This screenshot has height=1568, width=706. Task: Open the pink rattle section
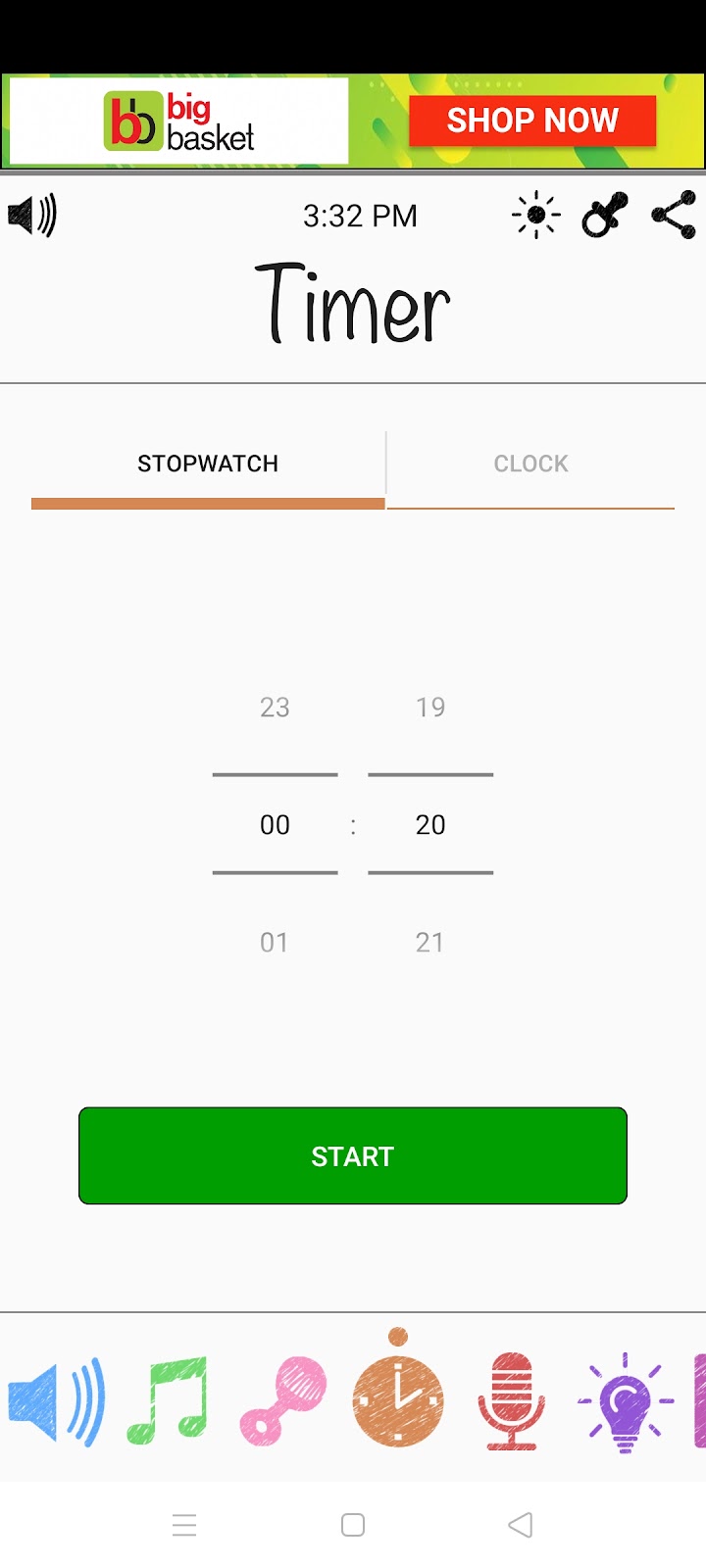tap(282, 1401)
